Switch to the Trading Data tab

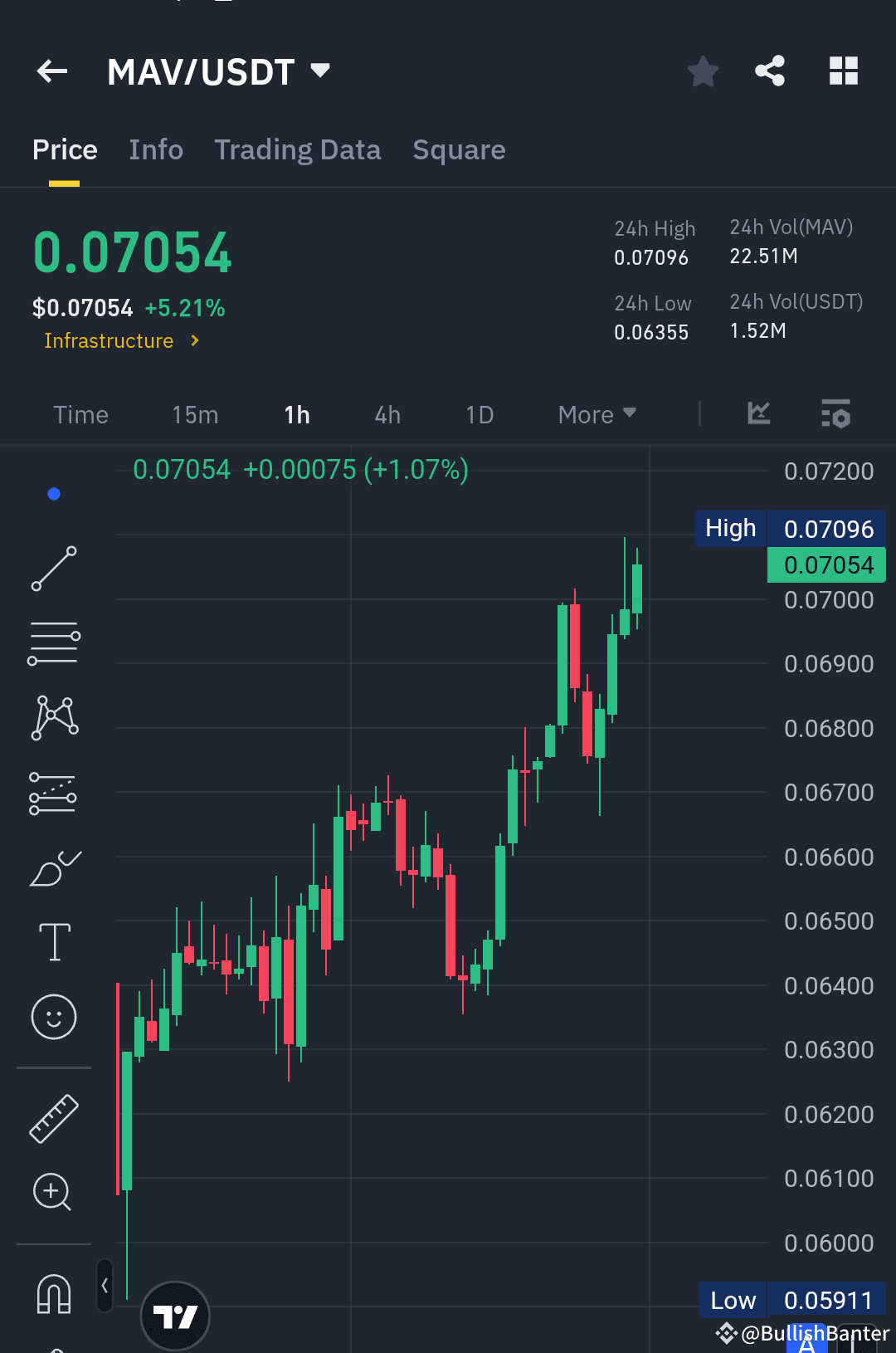298,150
